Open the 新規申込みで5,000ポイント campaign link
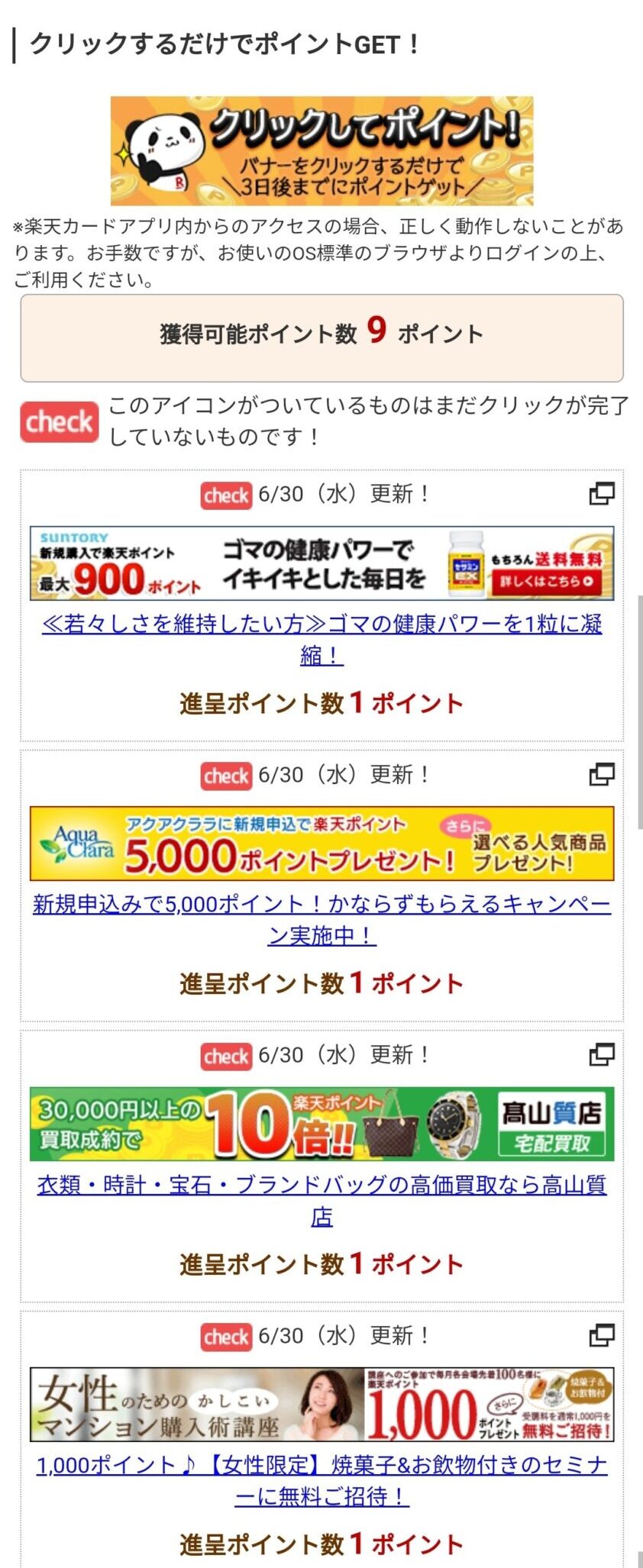 click(321, 905)
